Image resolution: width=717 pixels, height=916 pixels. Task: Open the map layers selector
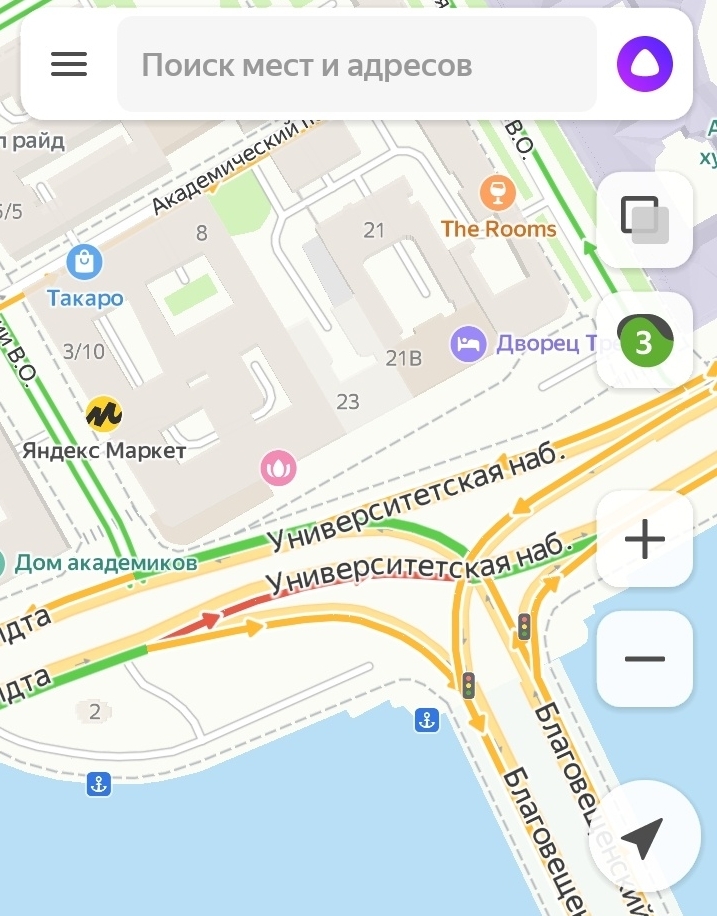644,219
